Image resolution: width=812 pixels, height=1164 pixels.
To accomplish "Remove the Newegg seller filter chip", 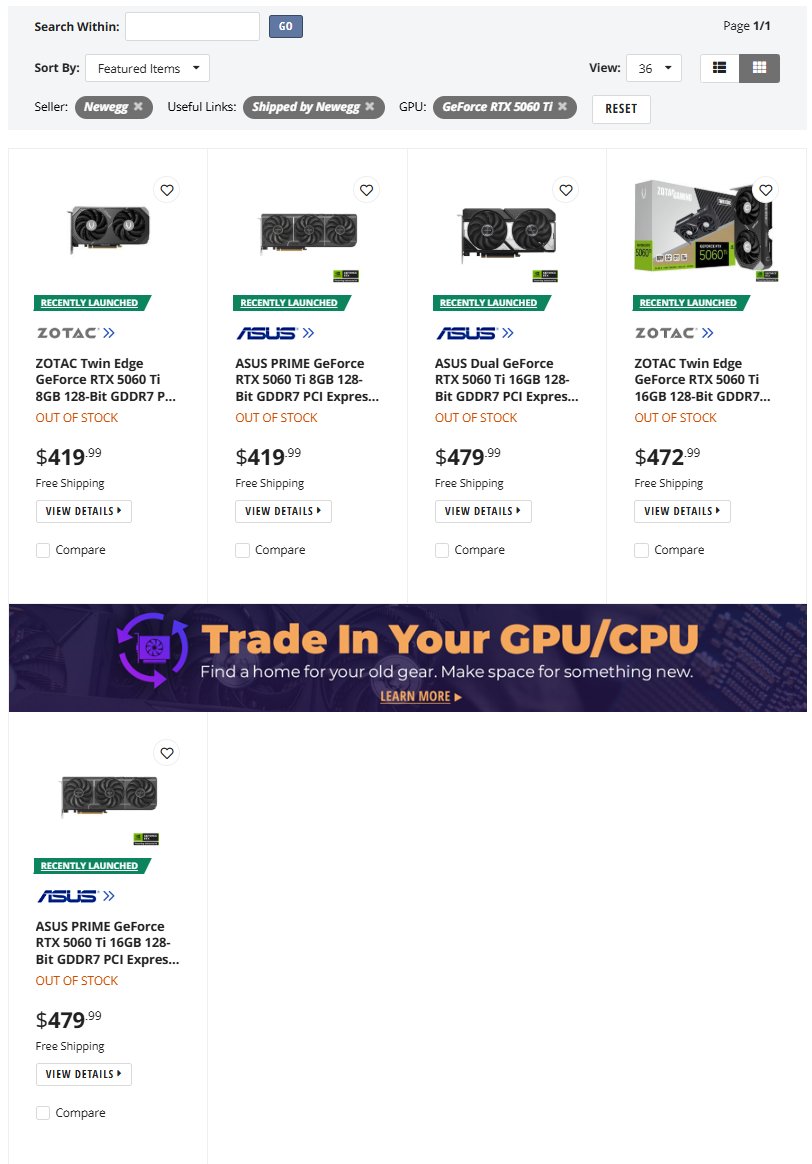I will 138,107.
